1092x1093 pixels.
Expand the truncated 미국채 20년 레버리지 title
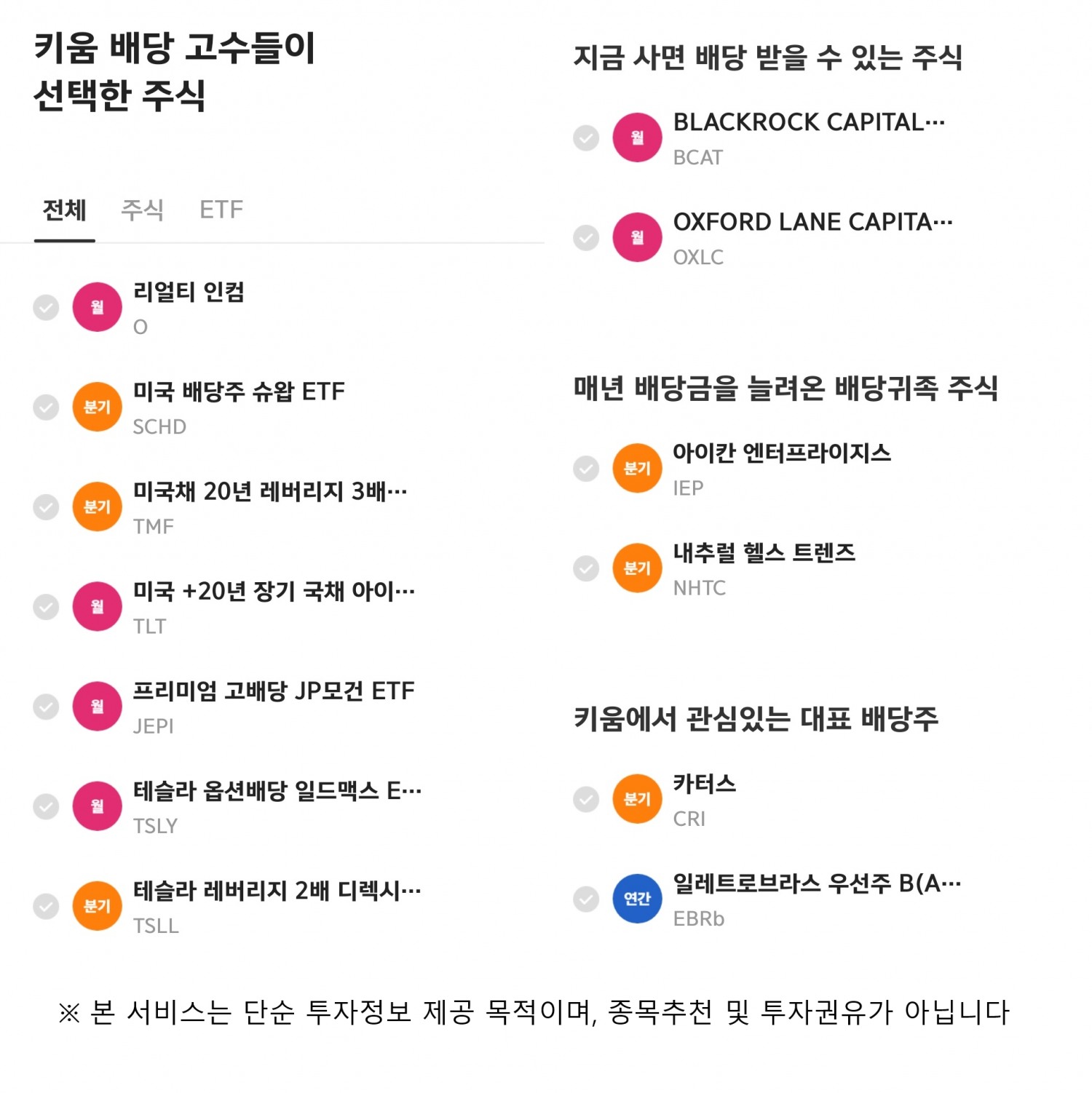[x=270, y=491]
